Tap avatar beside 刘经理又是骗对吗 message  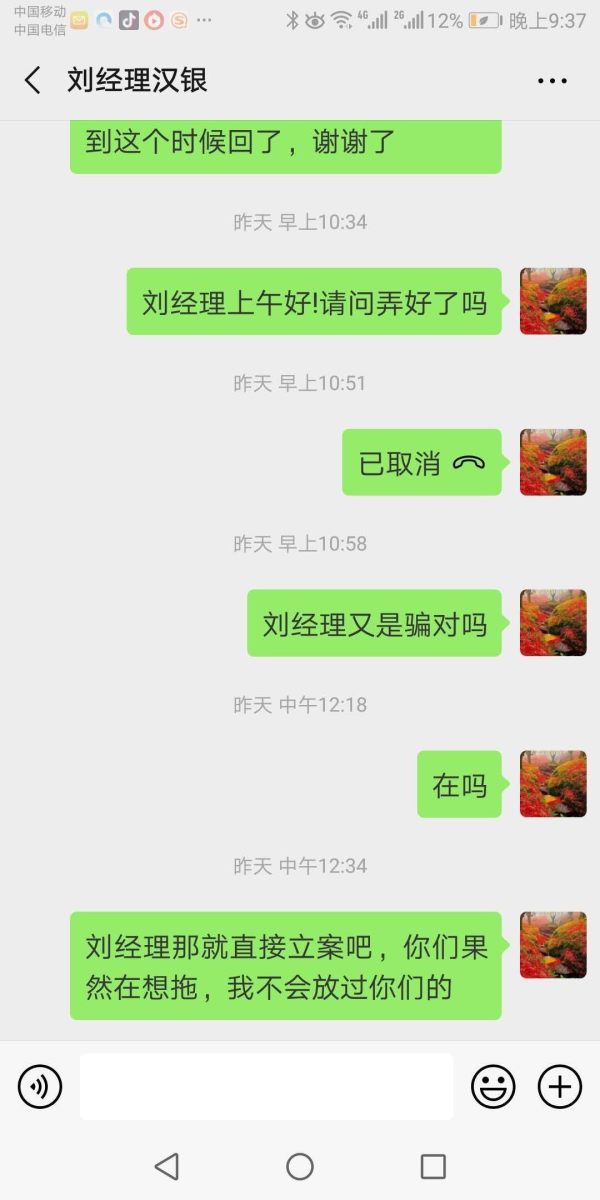click(x=553, y=623)
